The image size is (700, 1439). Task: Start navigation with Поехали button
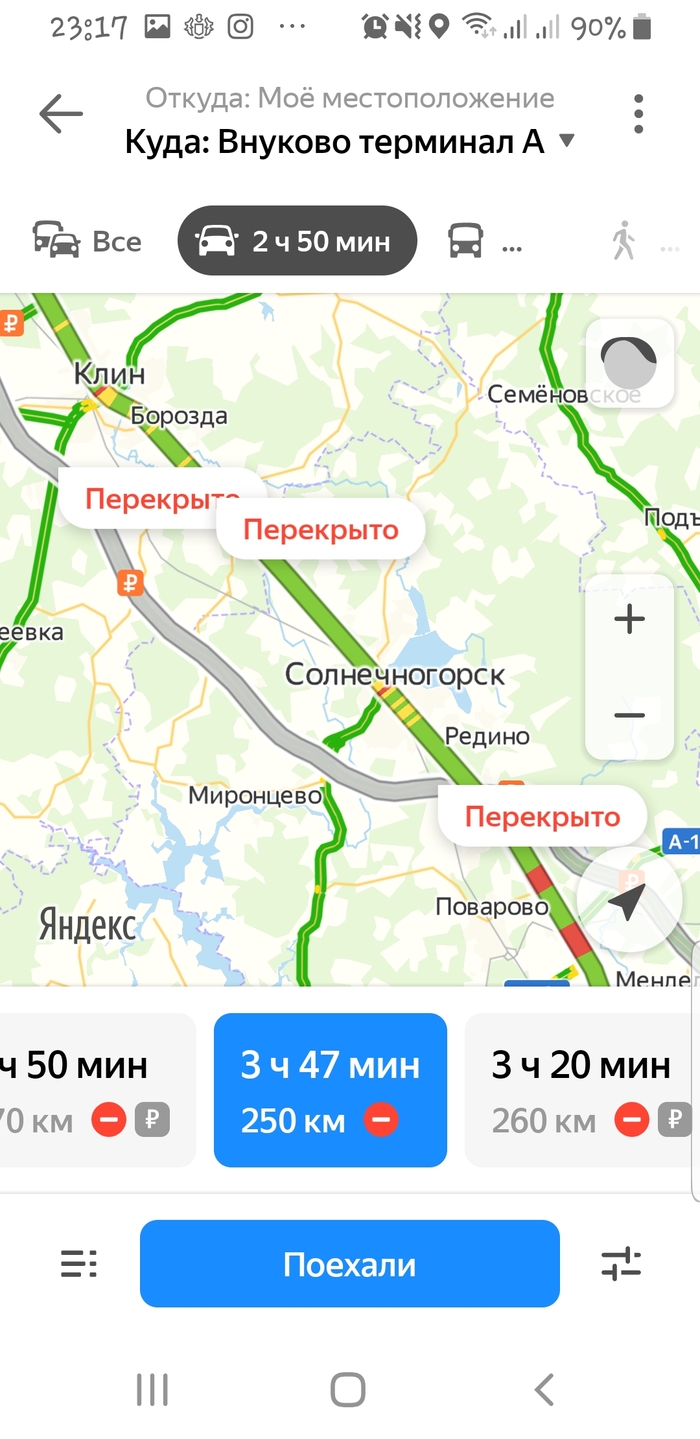tap(349, 1264)
